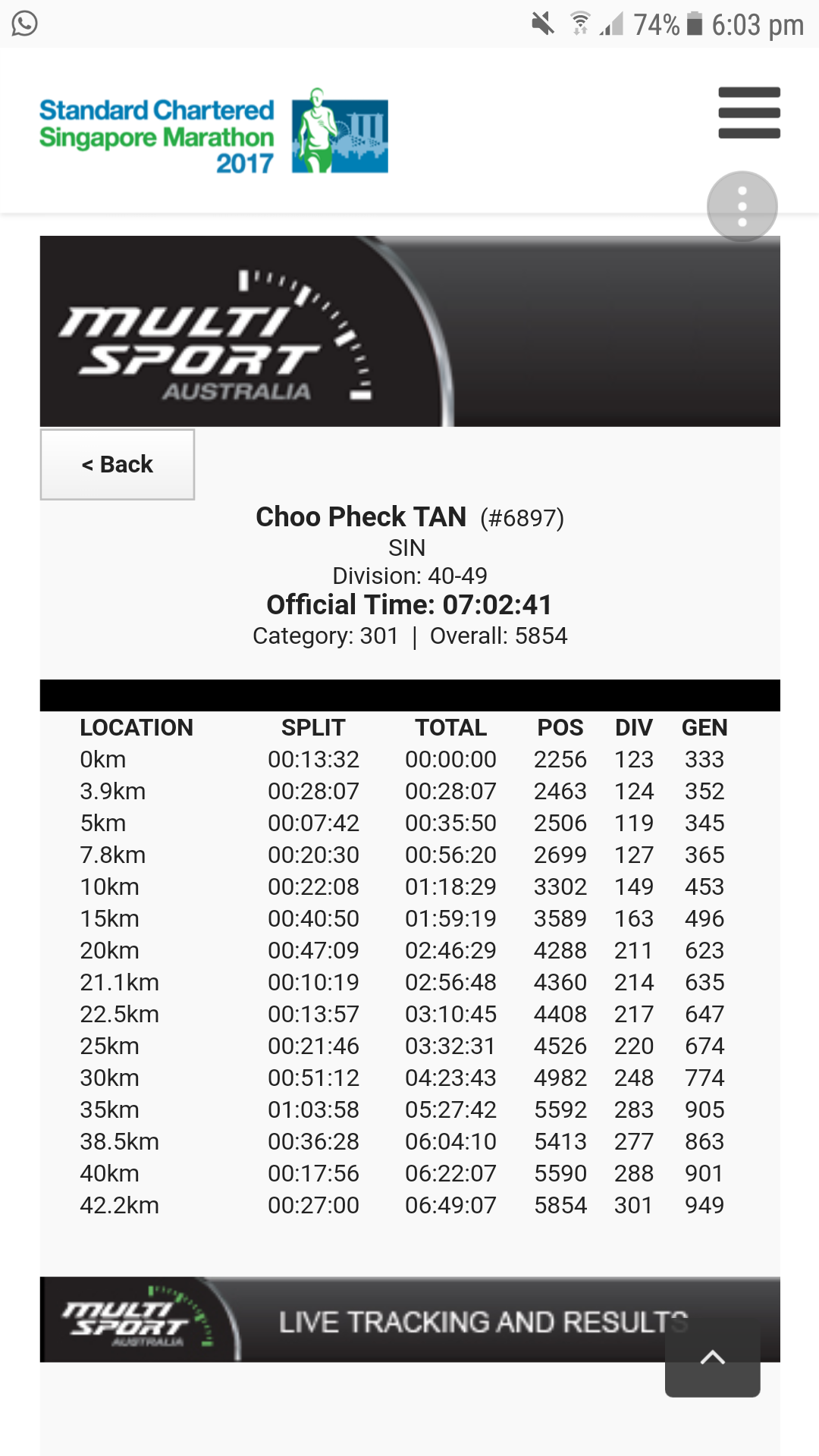
Task: Open the Standard Chartered Singapore Marathon logo
Action: point(214,131)
